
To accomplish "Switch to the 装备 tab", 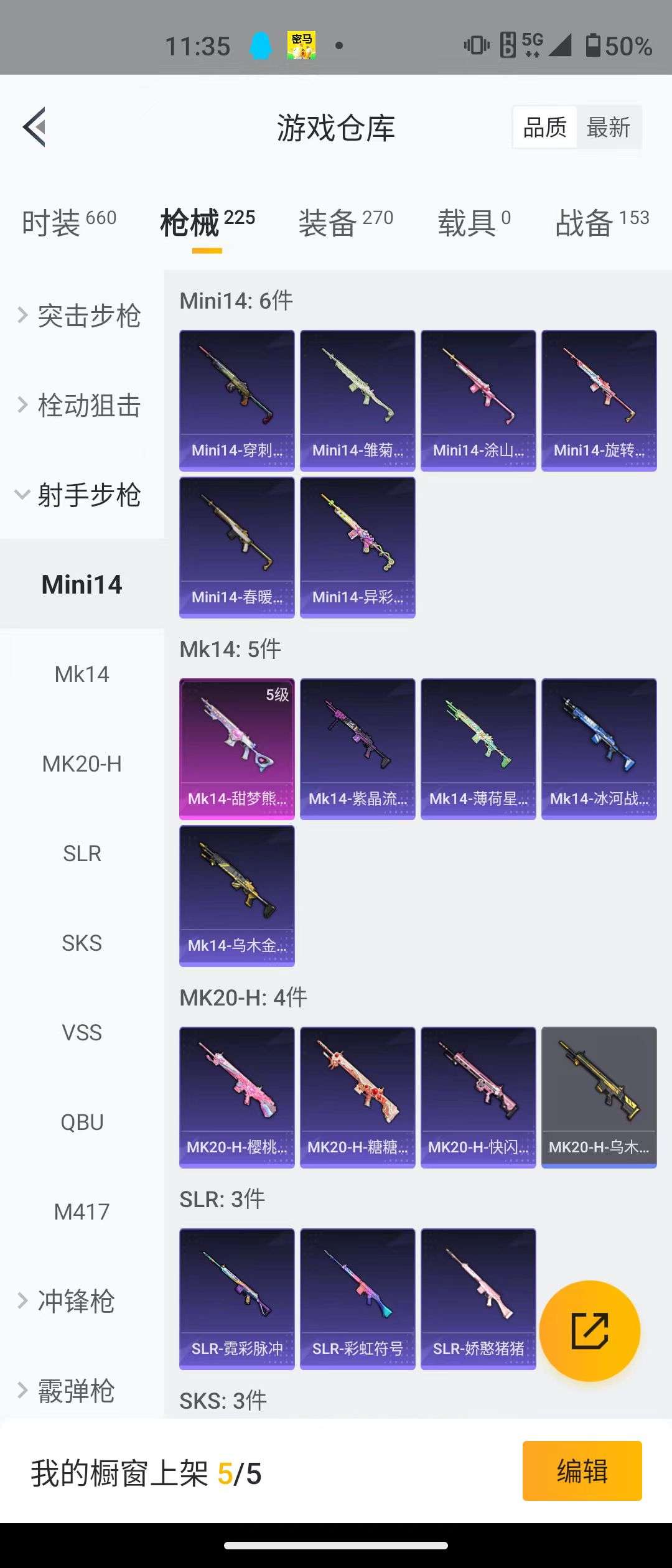I will pyautogui.click(x=345, y=223).
